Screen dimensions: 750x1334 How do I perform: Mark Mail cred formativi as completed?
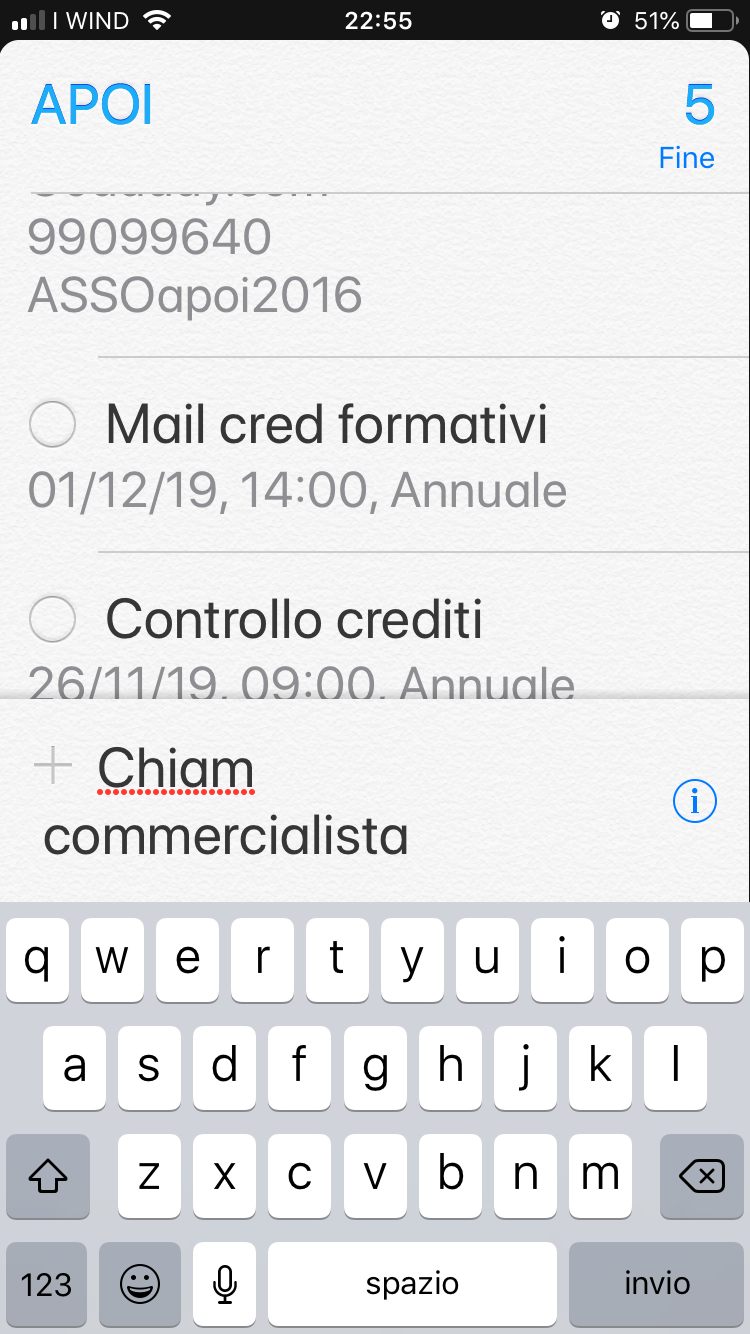coord(52,425)
